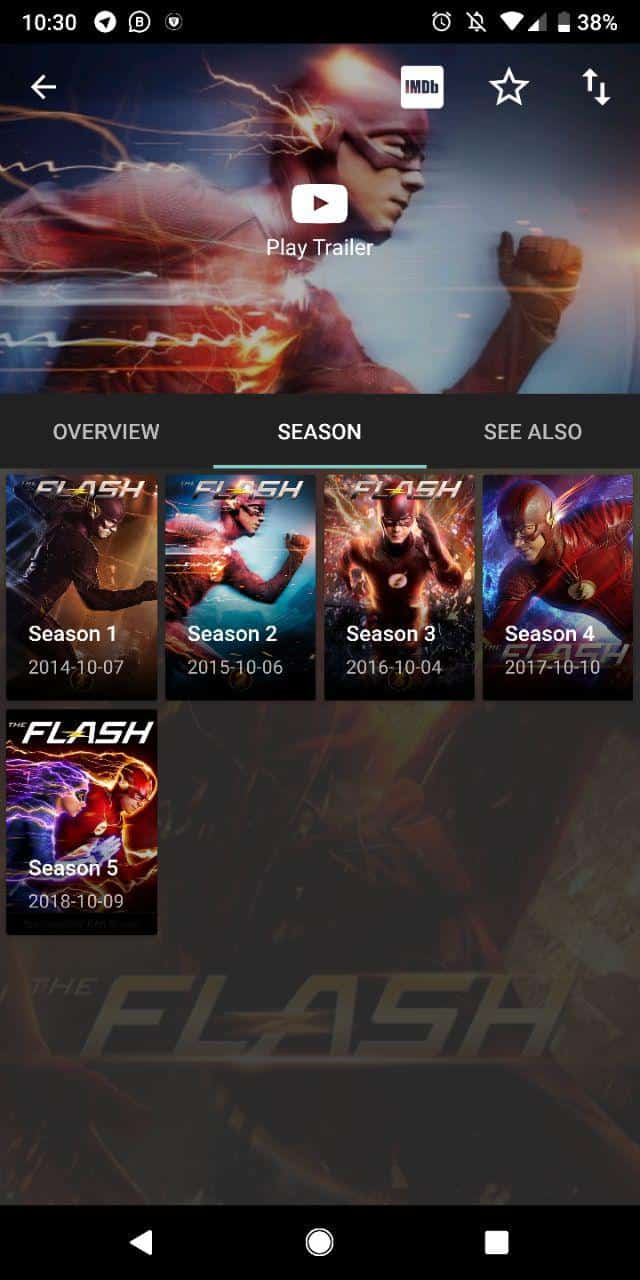Open the IMDb page for this show
This screenshot has height=1280, width=640.
422,88
